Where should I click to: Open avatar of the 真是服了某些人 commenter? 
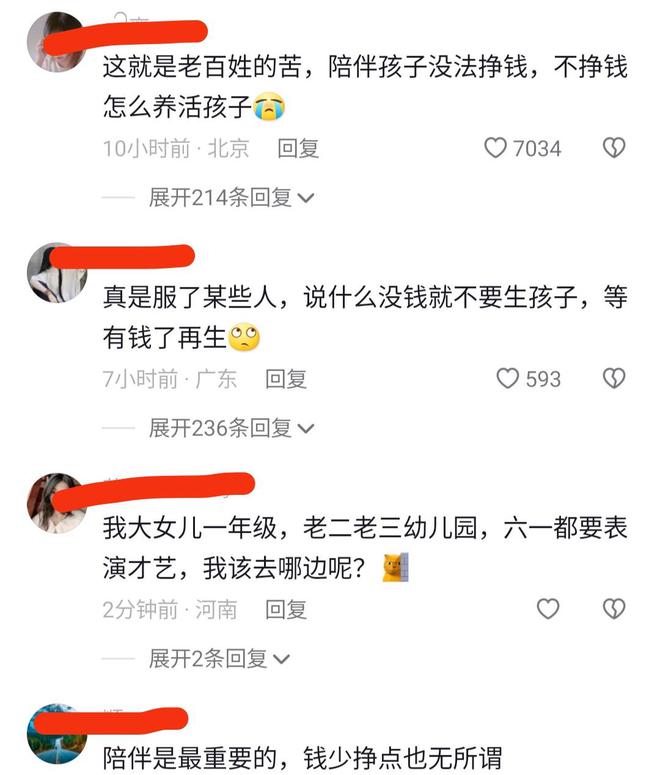56,272
